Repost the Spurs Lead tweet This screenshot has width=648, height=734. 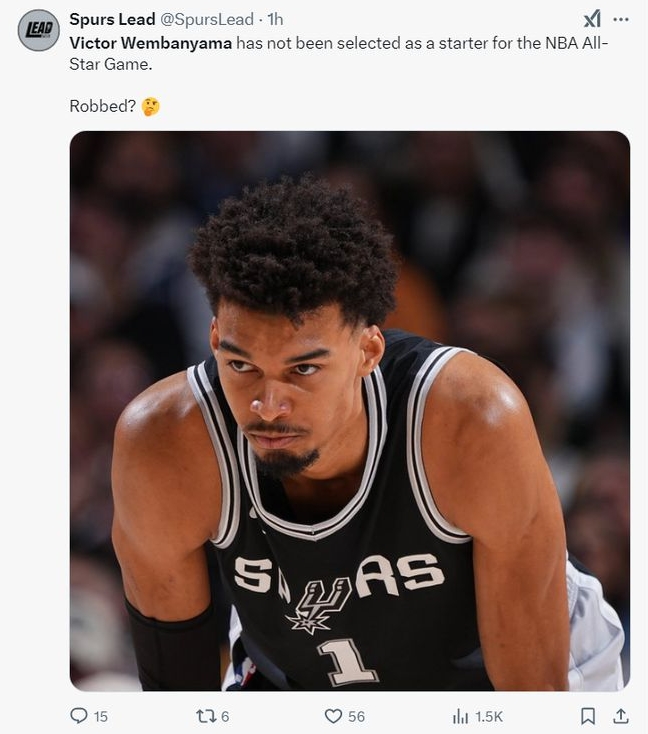tap(204, 716)
